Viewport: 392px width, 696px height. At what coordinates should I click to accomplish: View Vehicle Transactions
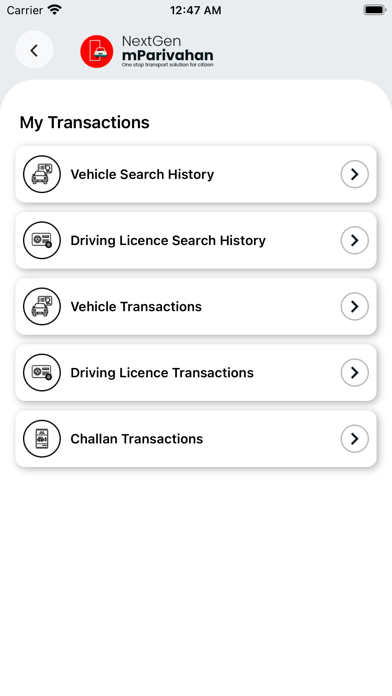(x=196, y=306)
